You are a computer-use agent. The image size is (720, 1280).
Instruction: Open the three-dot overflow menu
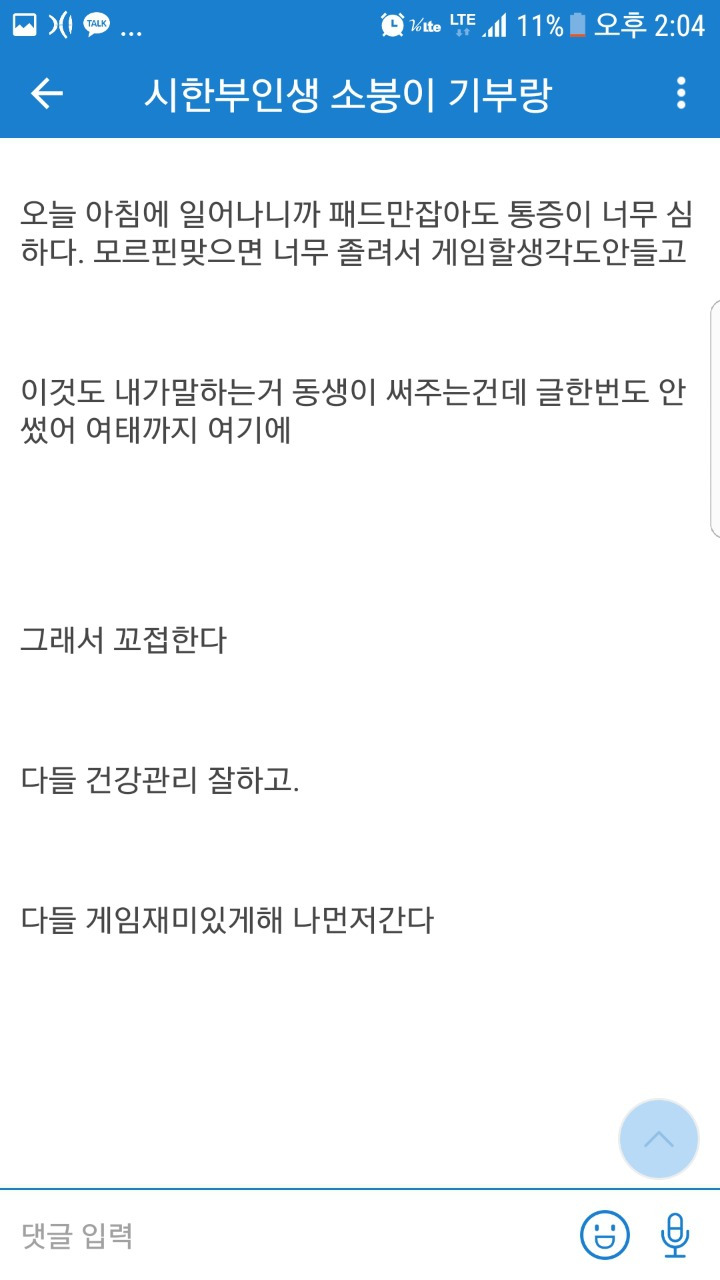681,93
